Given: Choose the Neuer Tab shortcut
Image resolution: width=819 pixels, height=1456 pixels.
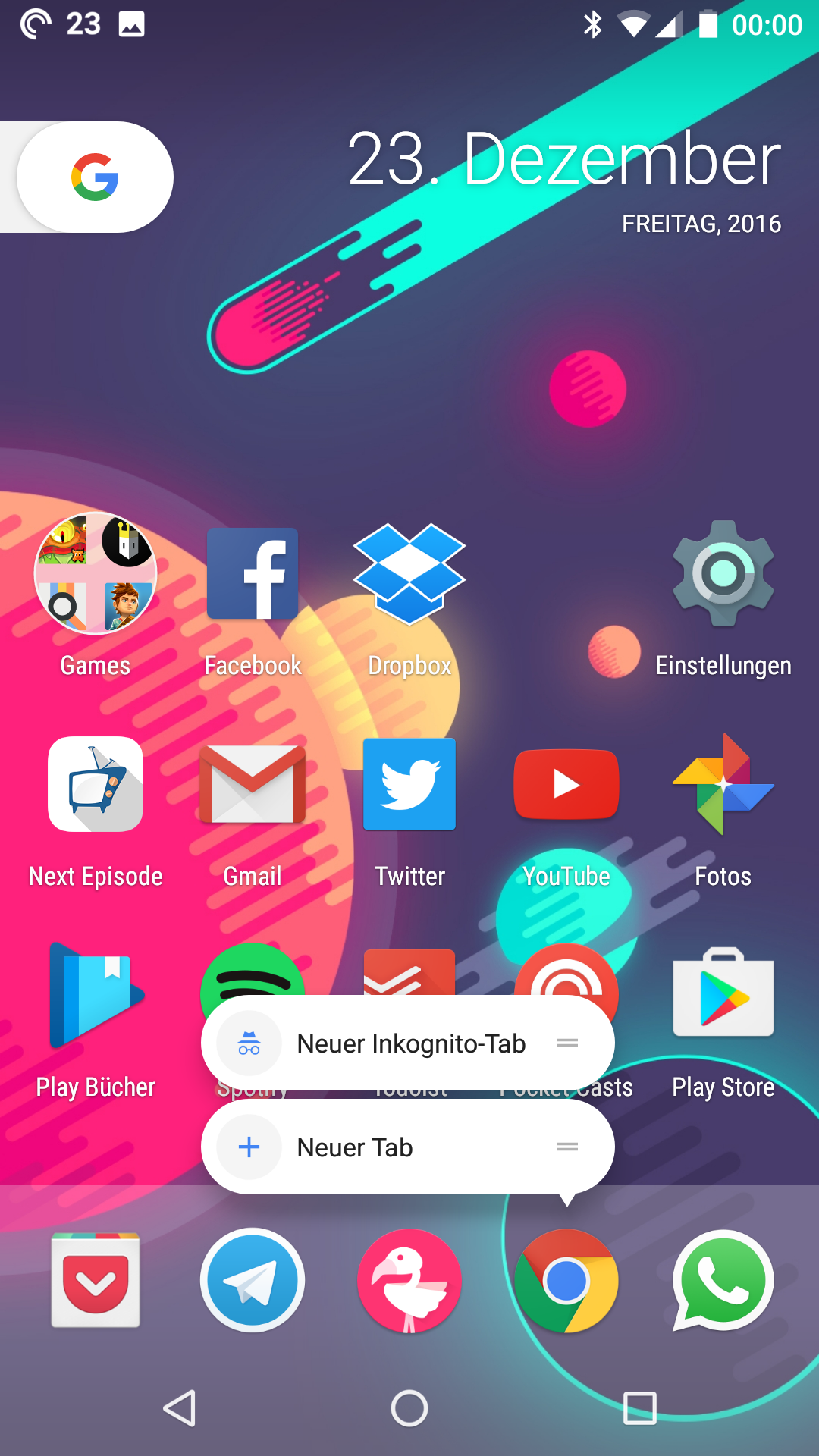Looking at the screenshot, I should pos(408,1147).
